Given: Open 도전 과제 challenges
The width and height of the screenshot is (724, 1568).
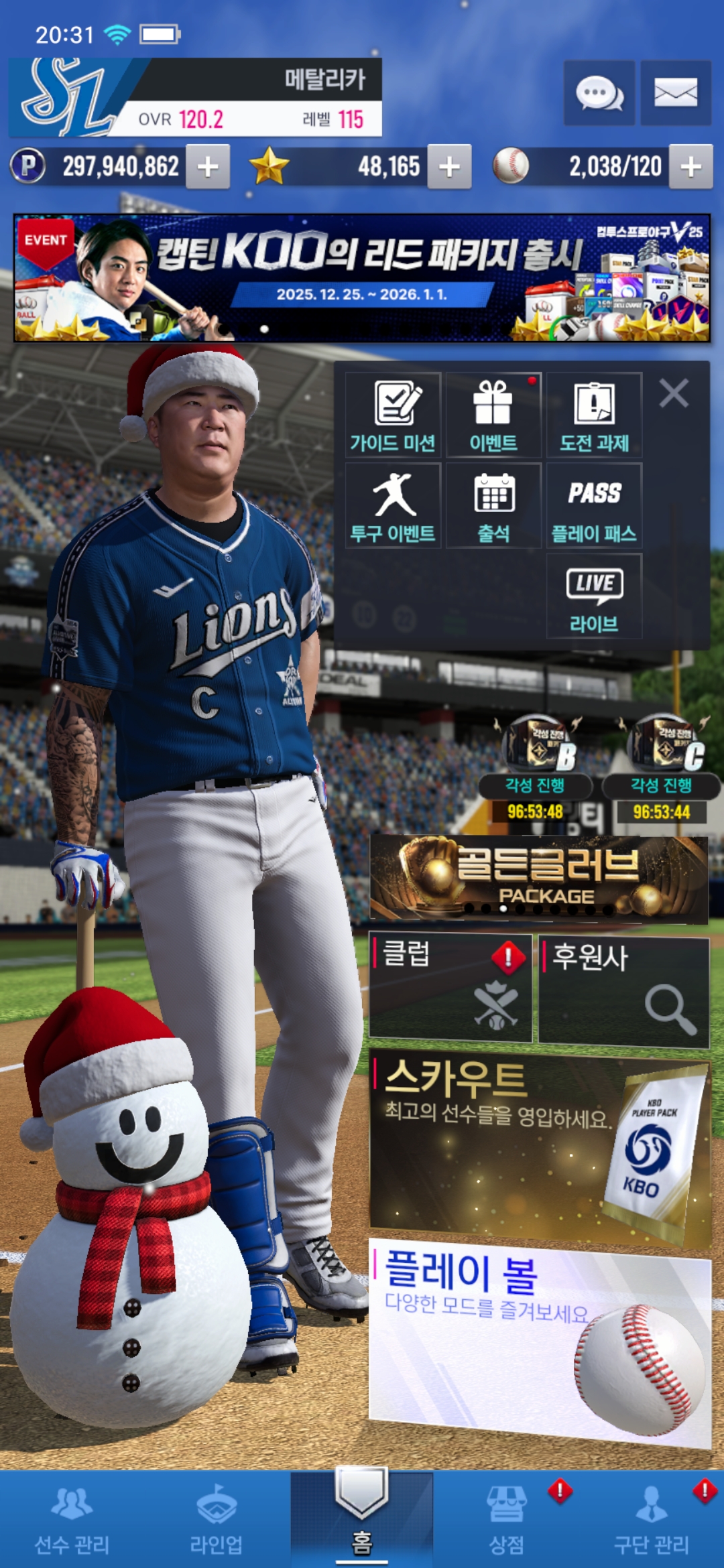Looking at the screenshot, I should pyautogui.click(x=594, y=415).
